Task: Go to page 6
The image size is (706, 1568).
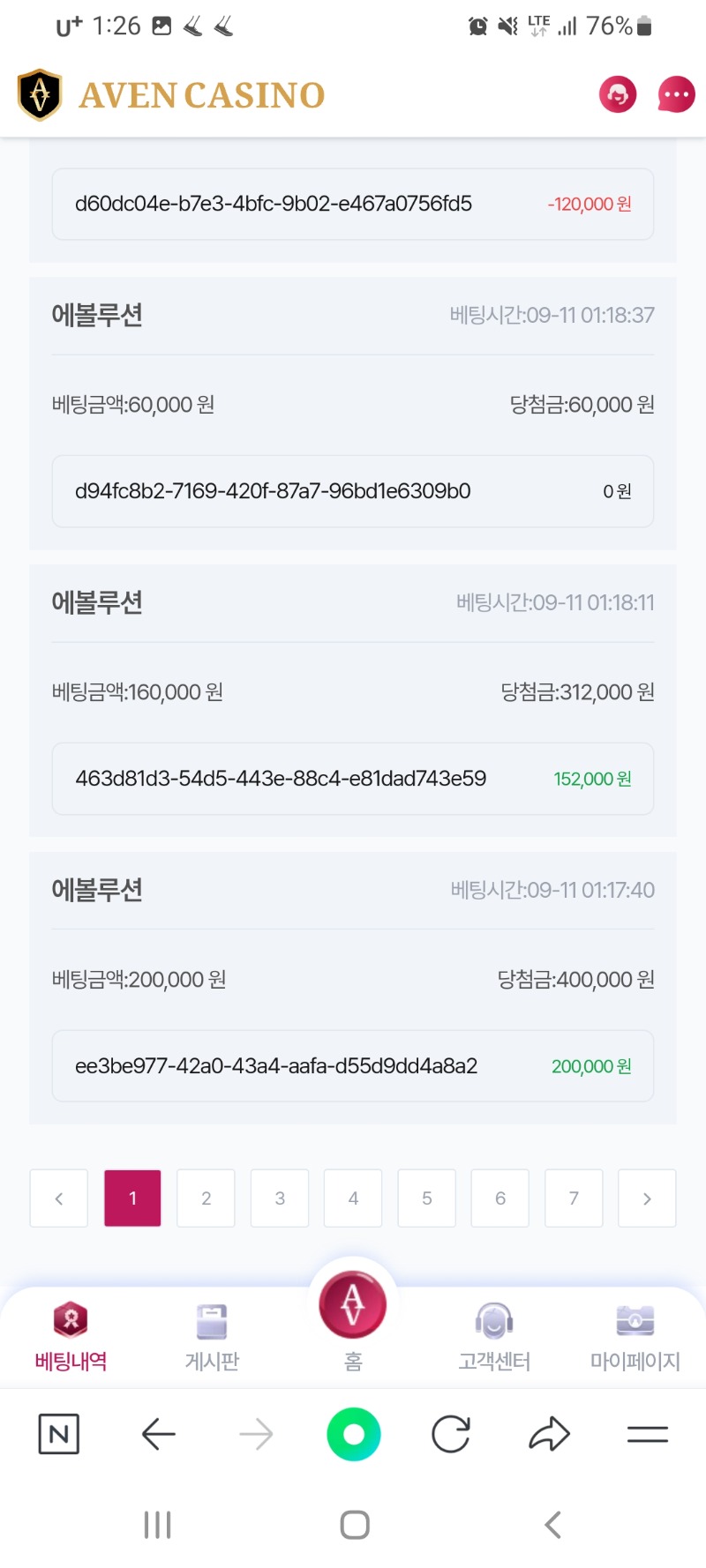Action: [x=500, y=1198]
